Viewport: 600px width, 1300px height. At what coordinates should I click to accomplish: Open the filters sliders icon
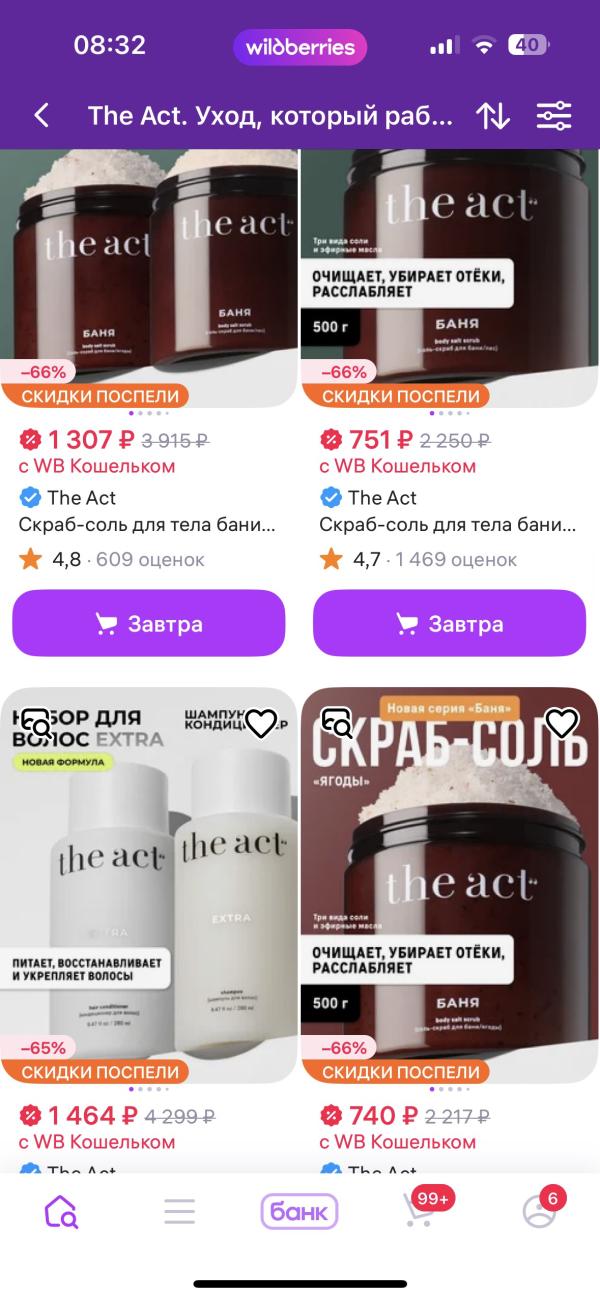pyautogui.click(x=554, y=115)
